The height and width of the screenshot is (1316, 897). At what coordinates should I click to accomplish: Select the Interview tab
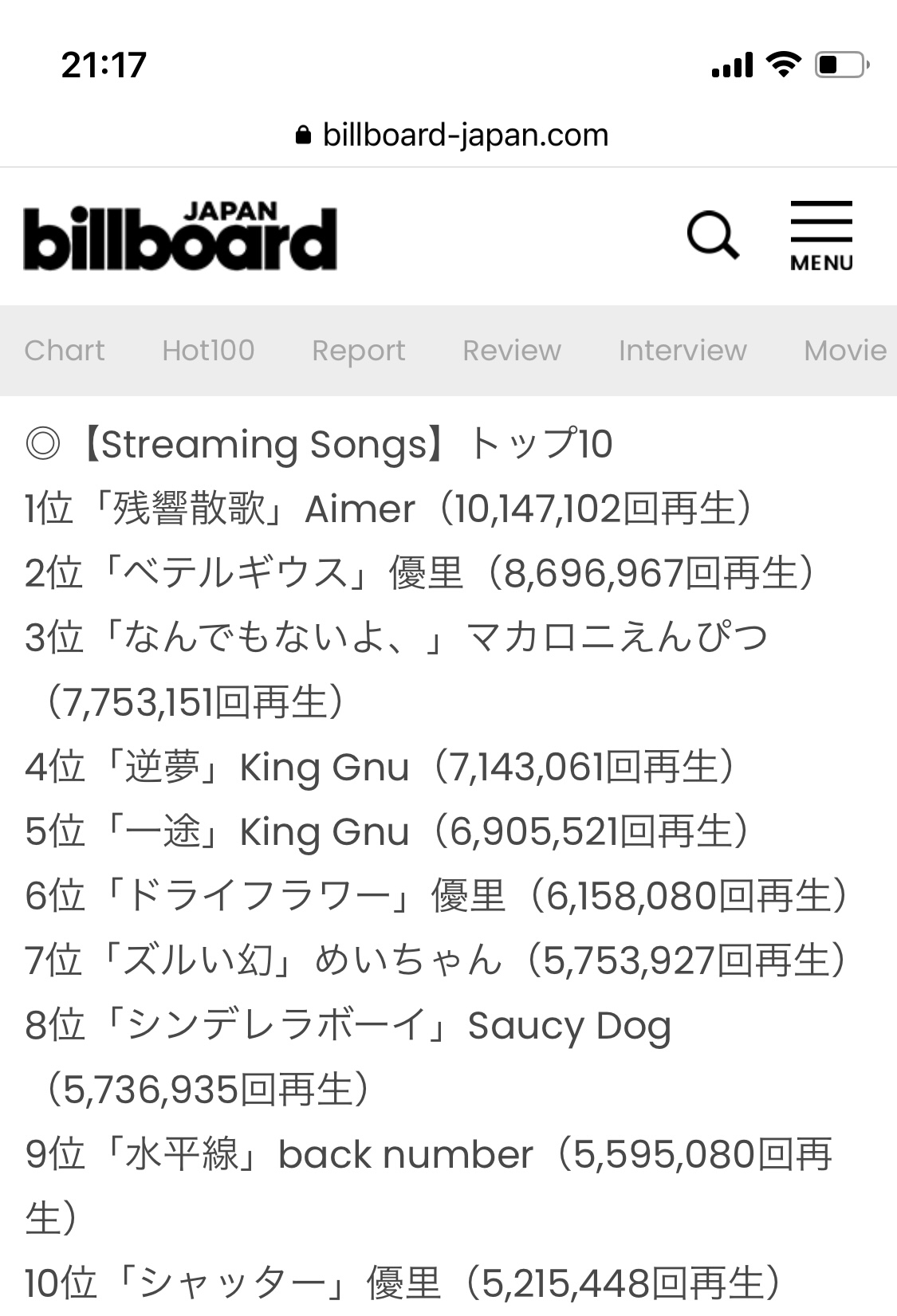coord(683,351)
